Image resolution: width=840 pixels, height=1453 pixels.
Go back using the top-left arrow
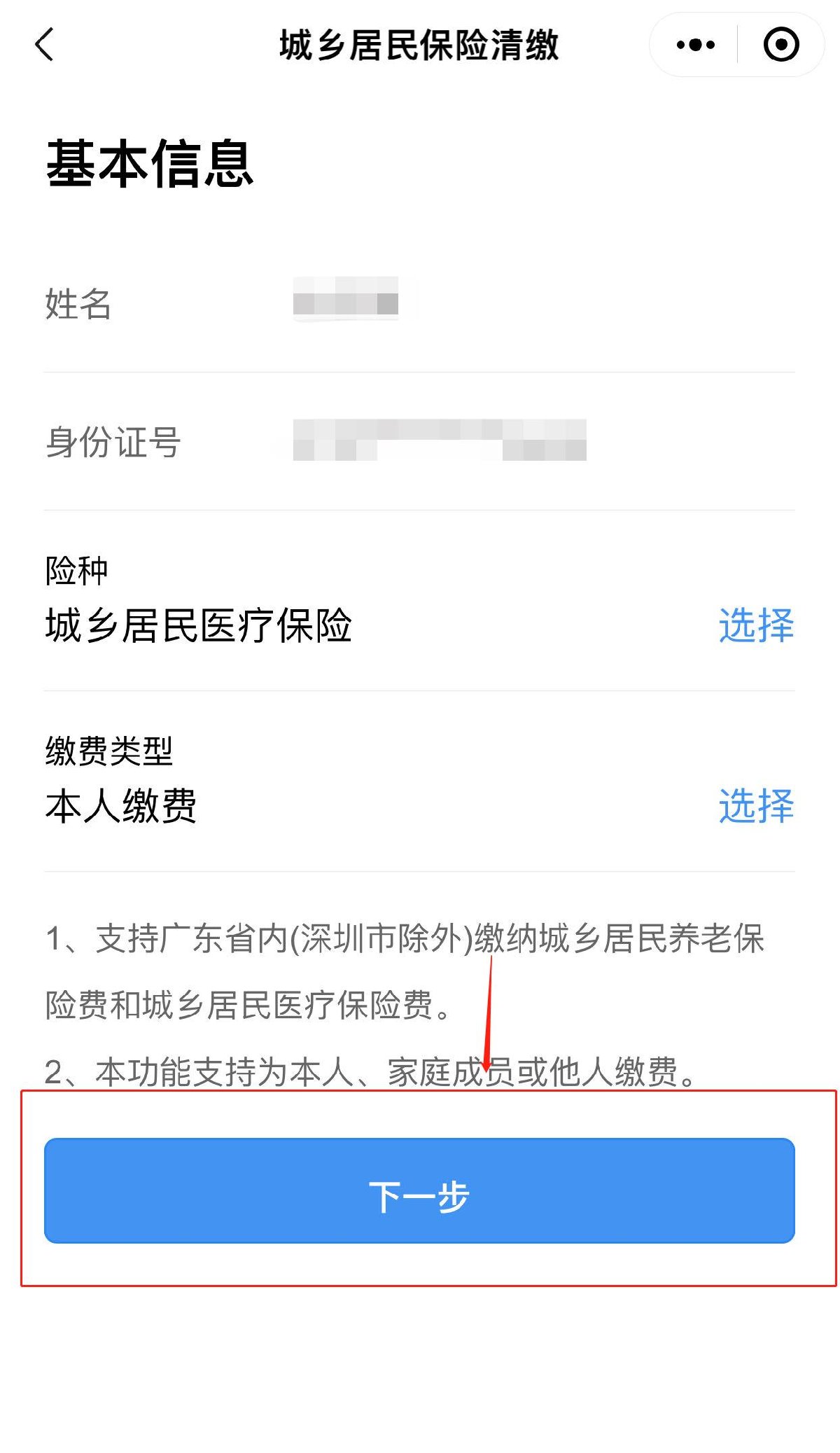coord(44,45)
